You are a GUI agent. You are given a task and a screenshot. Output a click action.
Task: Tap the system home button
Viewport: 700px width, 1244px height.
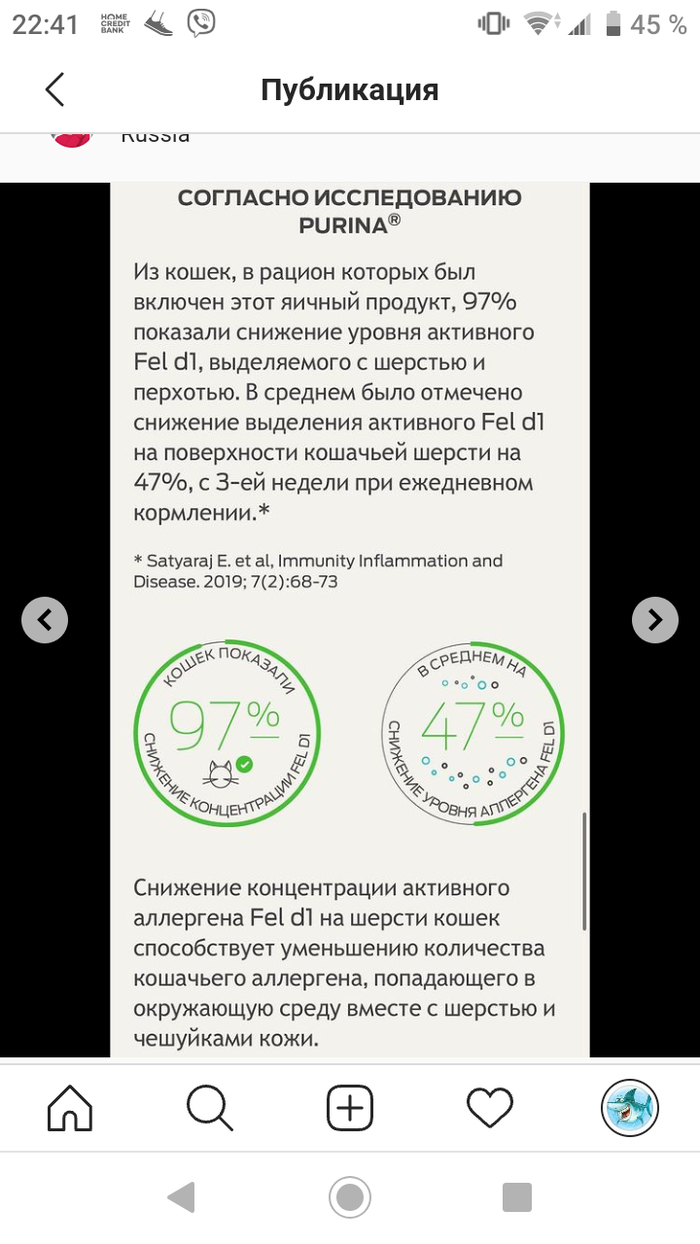click(350, 1196)
